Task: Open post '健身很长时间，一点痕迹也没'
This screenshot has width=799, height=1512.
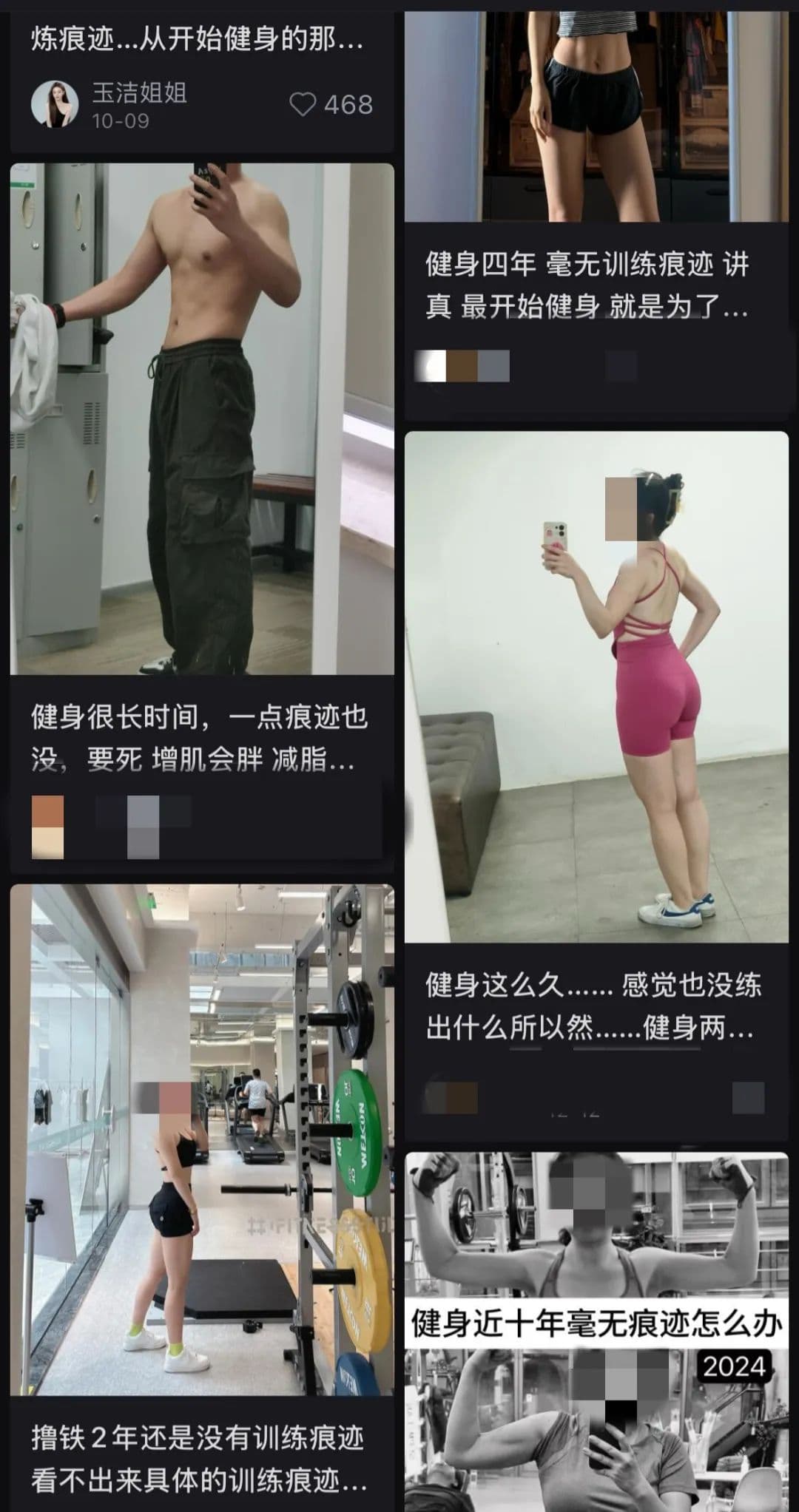Action: (202, 419)
